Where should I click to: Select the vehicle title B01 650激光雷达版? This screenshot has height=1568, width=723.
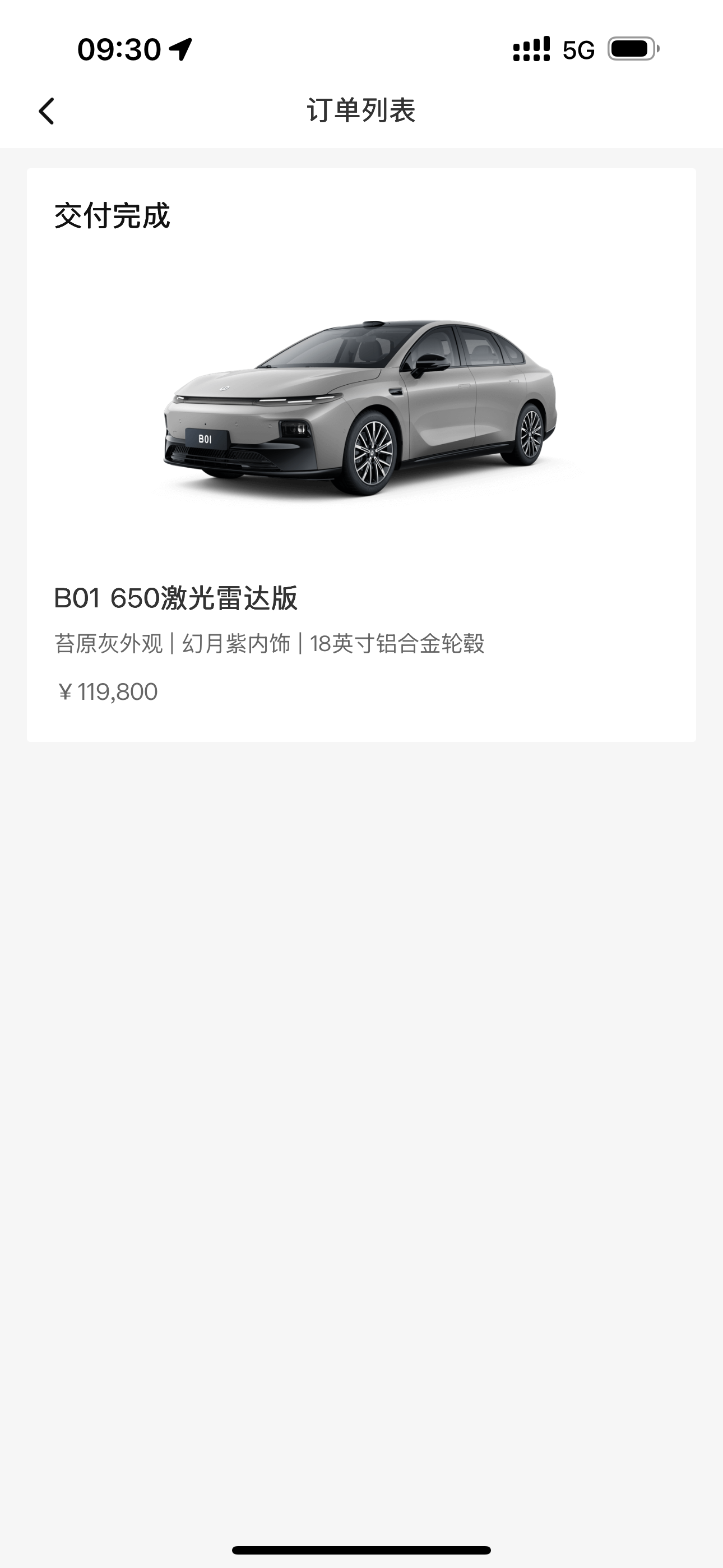177,598
